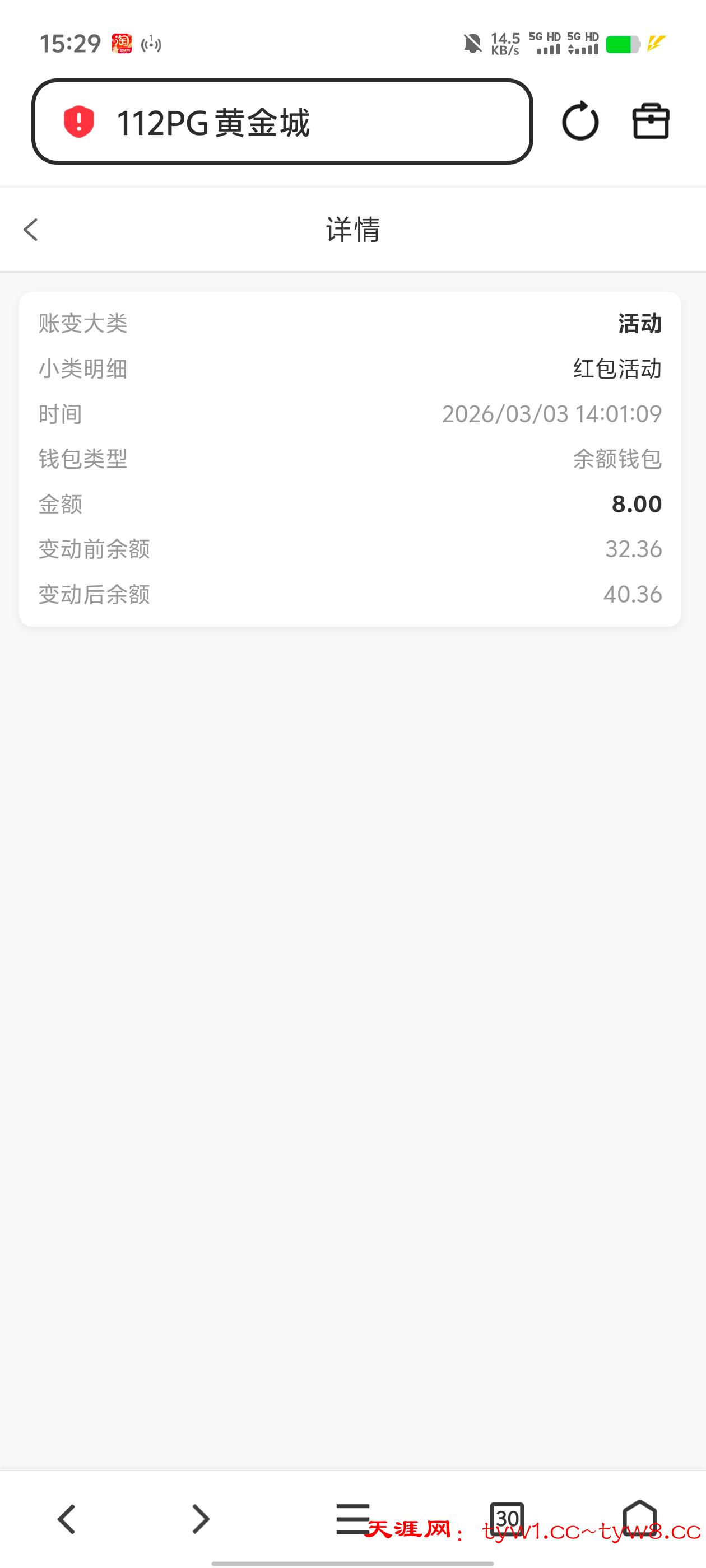
Task: Open the red security warning shield
Action: pos(79,121)
